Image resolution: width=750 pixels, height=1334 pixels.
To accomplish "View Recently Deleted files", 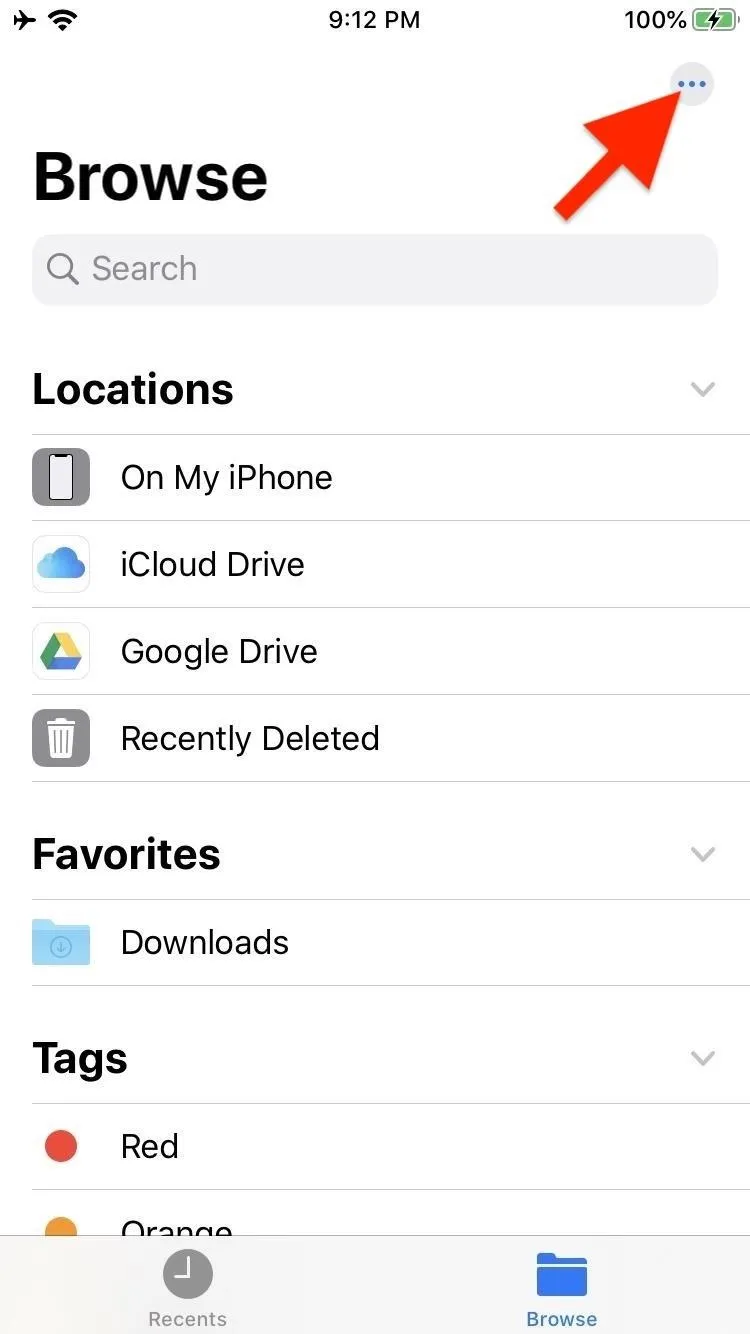I will coord(250,739).
